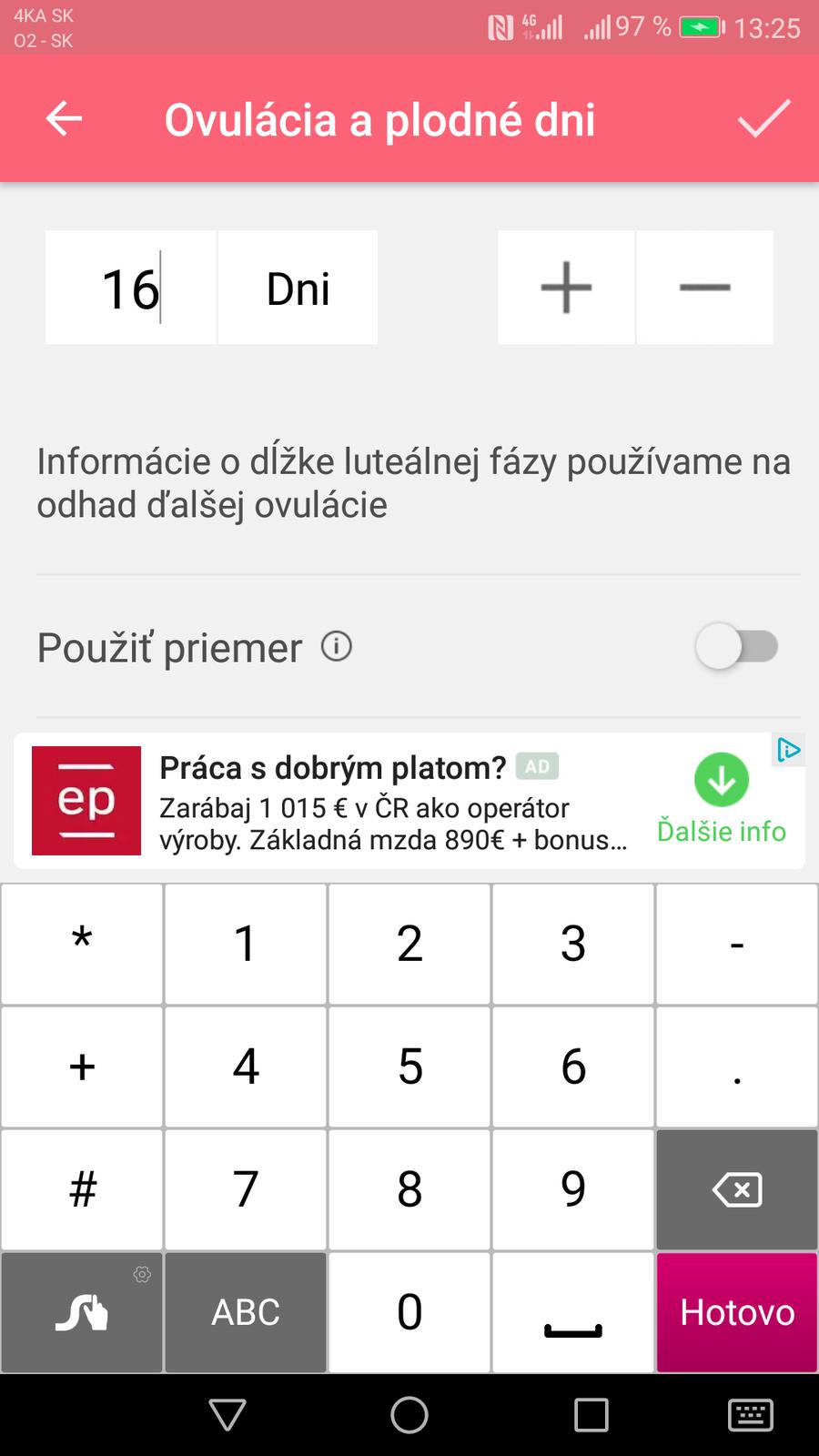Open the Dni unit selector
Viewport: 819px width, 1456px height.
coord(298,288)
